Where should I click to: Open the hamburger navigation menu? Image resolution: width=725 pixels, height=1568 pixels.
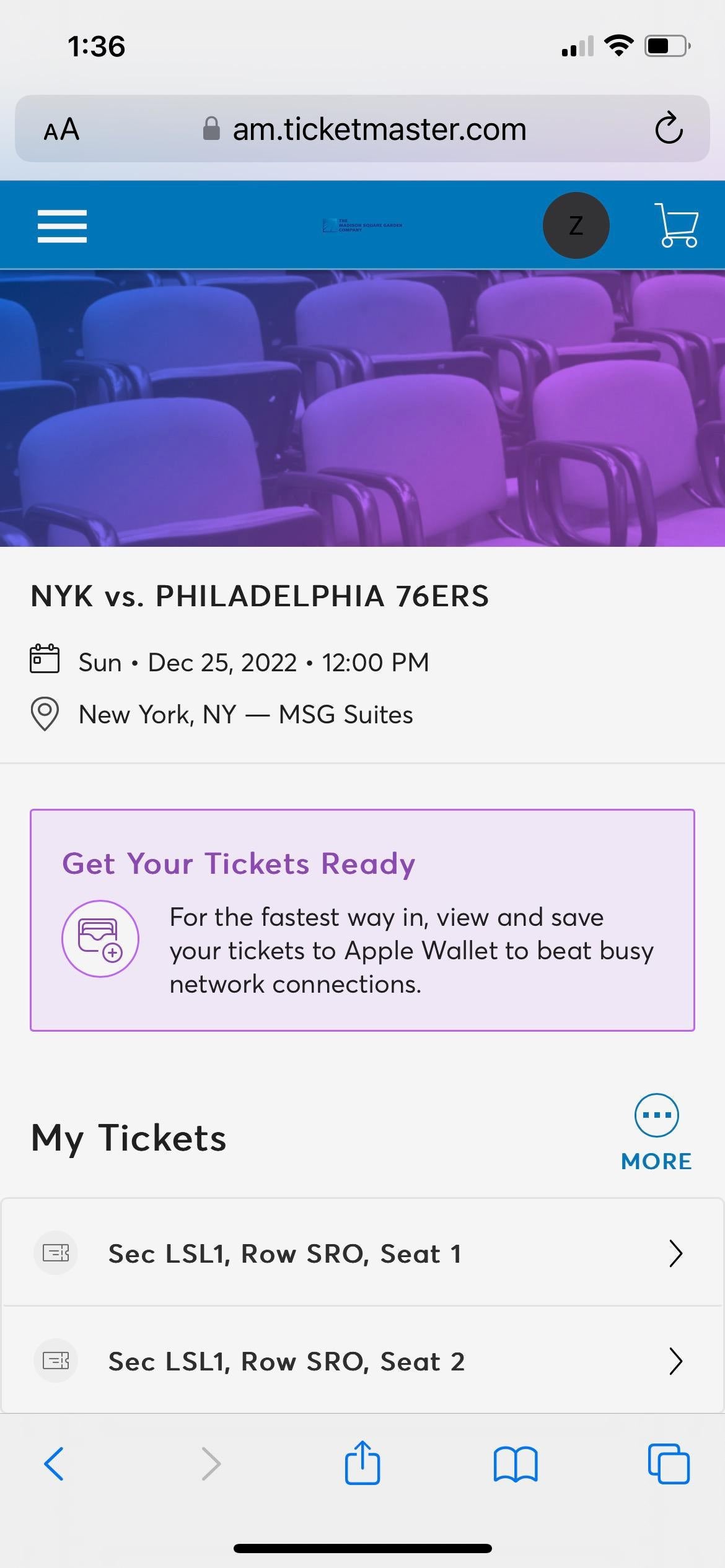62,226
